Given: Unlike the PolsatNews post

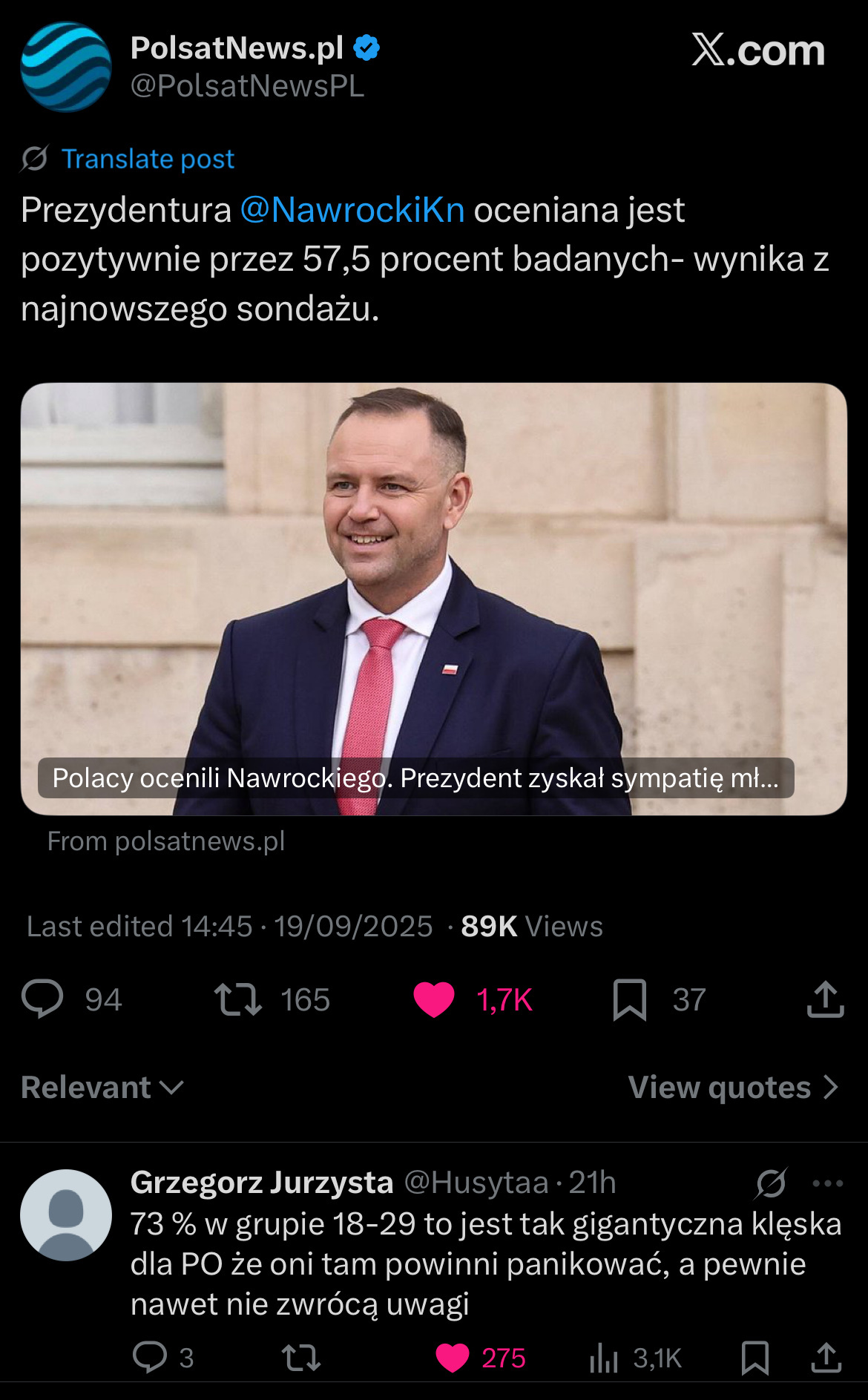Looking at the screenshot, I should 434,999.
